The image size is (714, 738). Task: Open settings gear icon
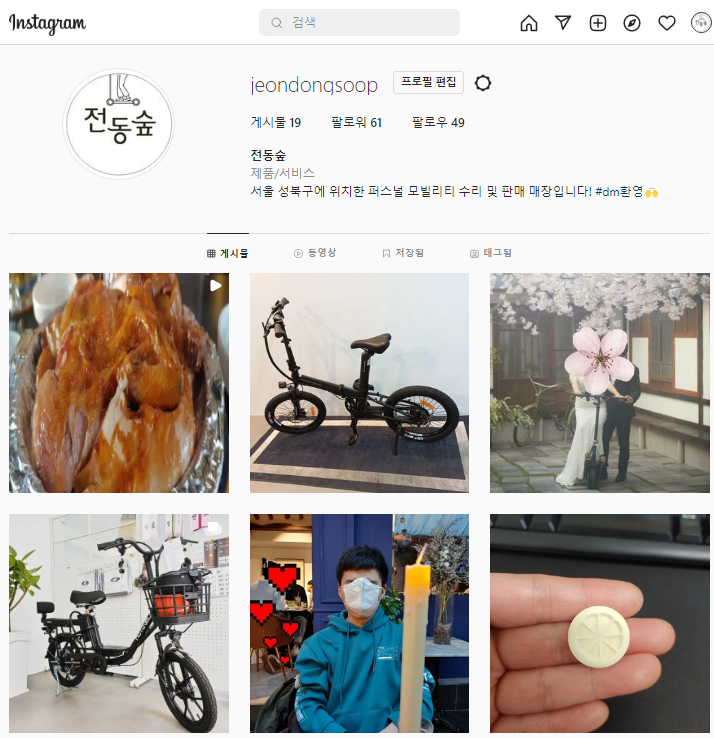(483, 83)
